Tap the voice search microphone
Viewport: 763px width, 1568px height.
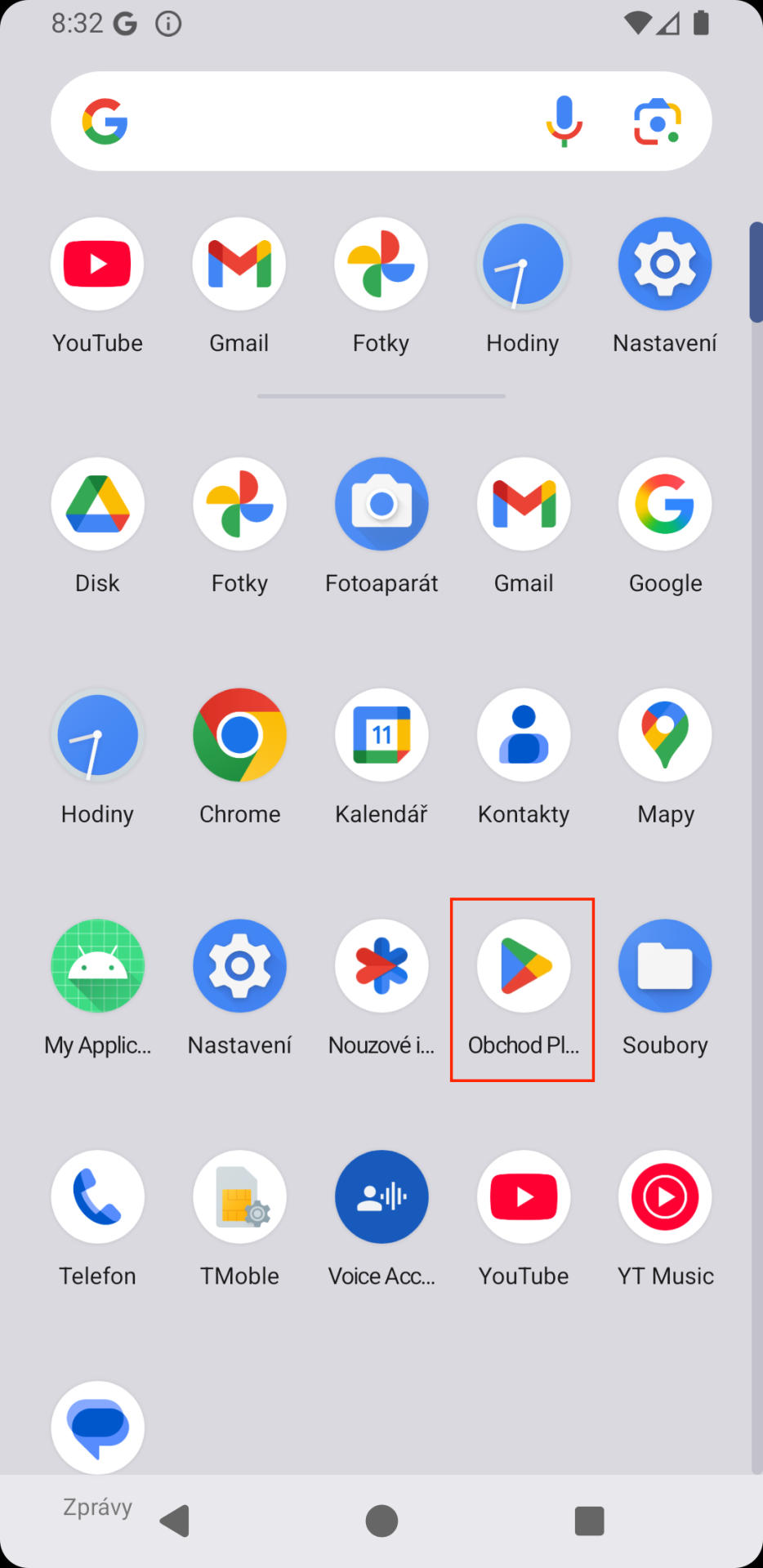563,121
